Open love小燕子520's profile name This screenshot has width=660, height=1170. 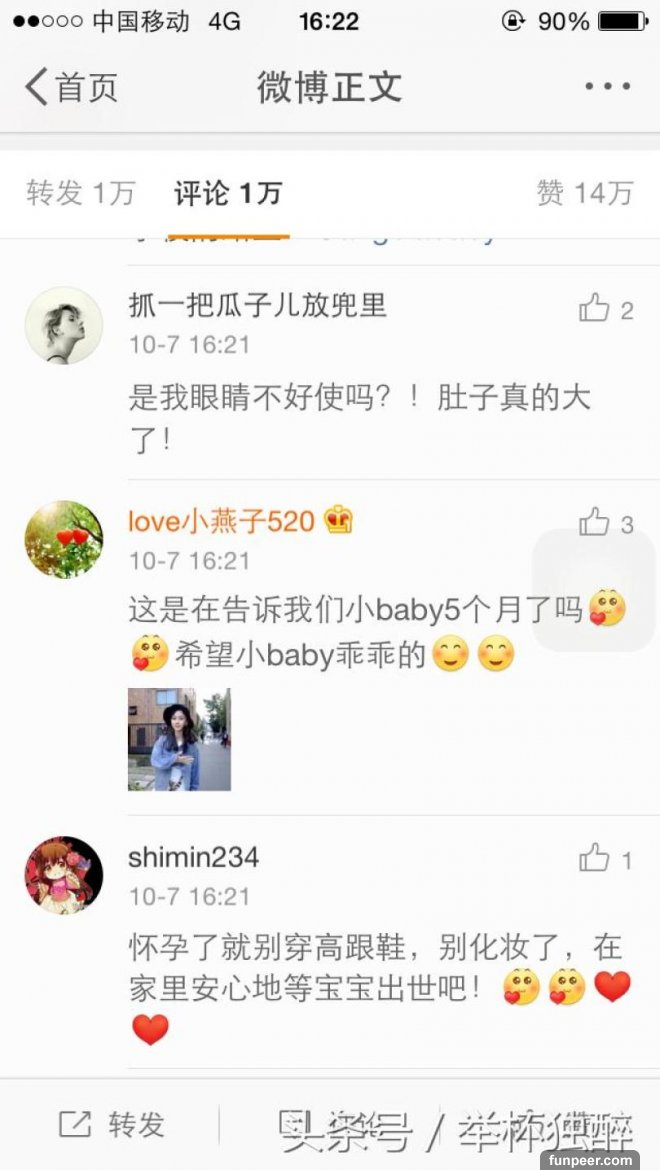[222, 521]
